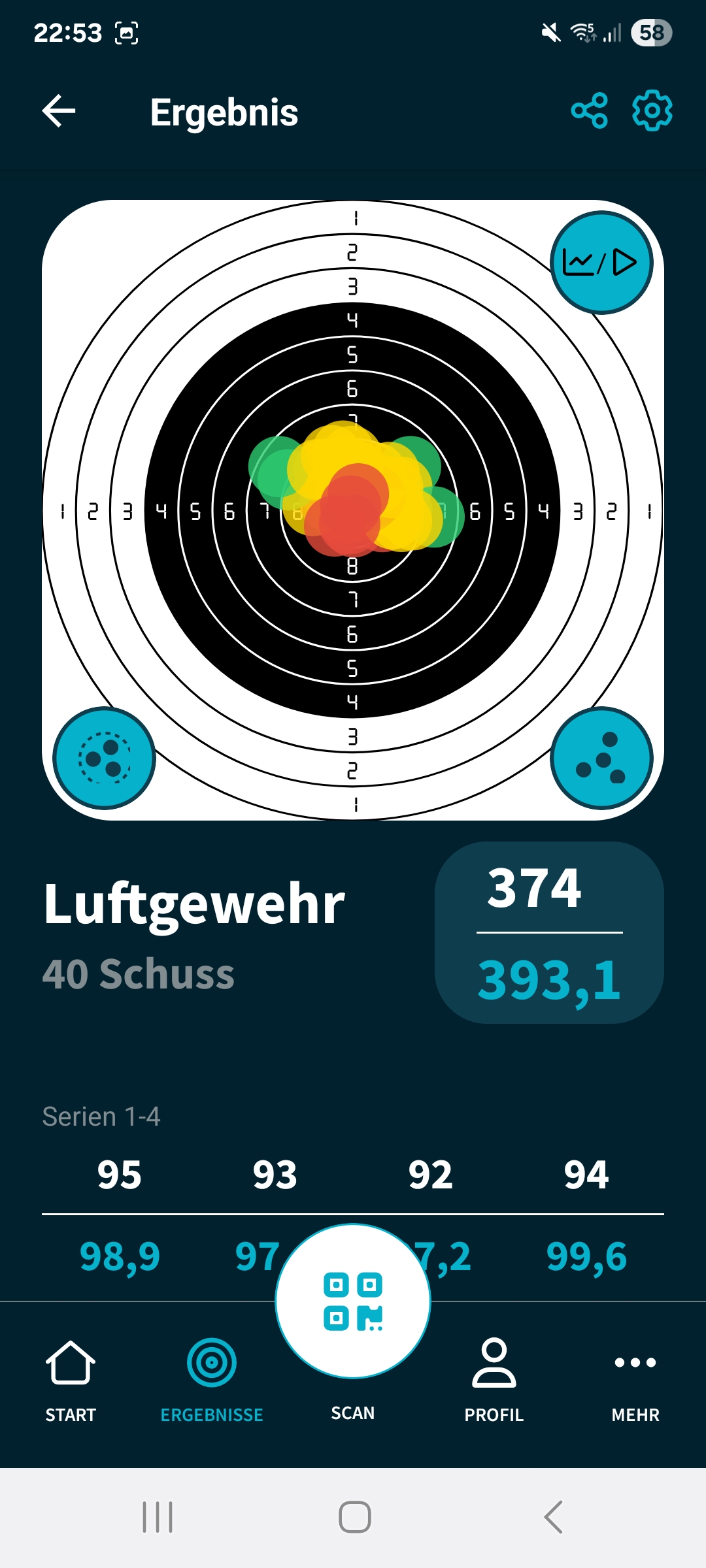
Task: Open the chart and replay view
Action: pos(601,263)
